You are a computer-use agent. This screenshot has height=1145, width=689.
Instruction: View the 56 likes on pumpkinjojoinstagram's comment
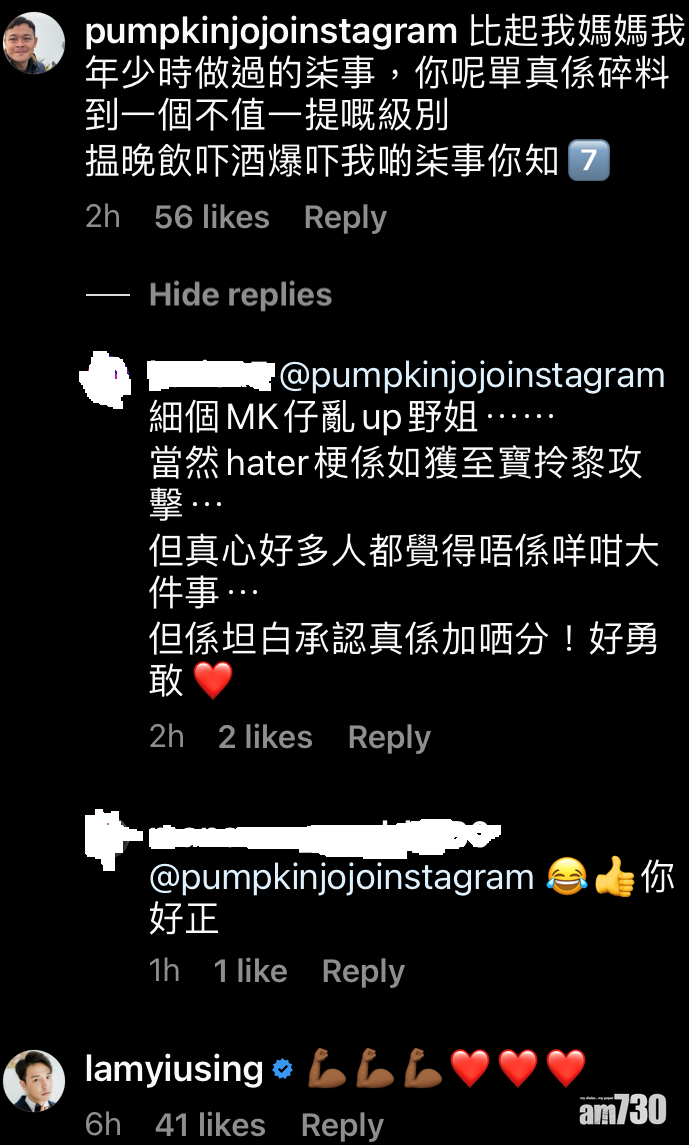pyautogui.click(x=212, y=218)
